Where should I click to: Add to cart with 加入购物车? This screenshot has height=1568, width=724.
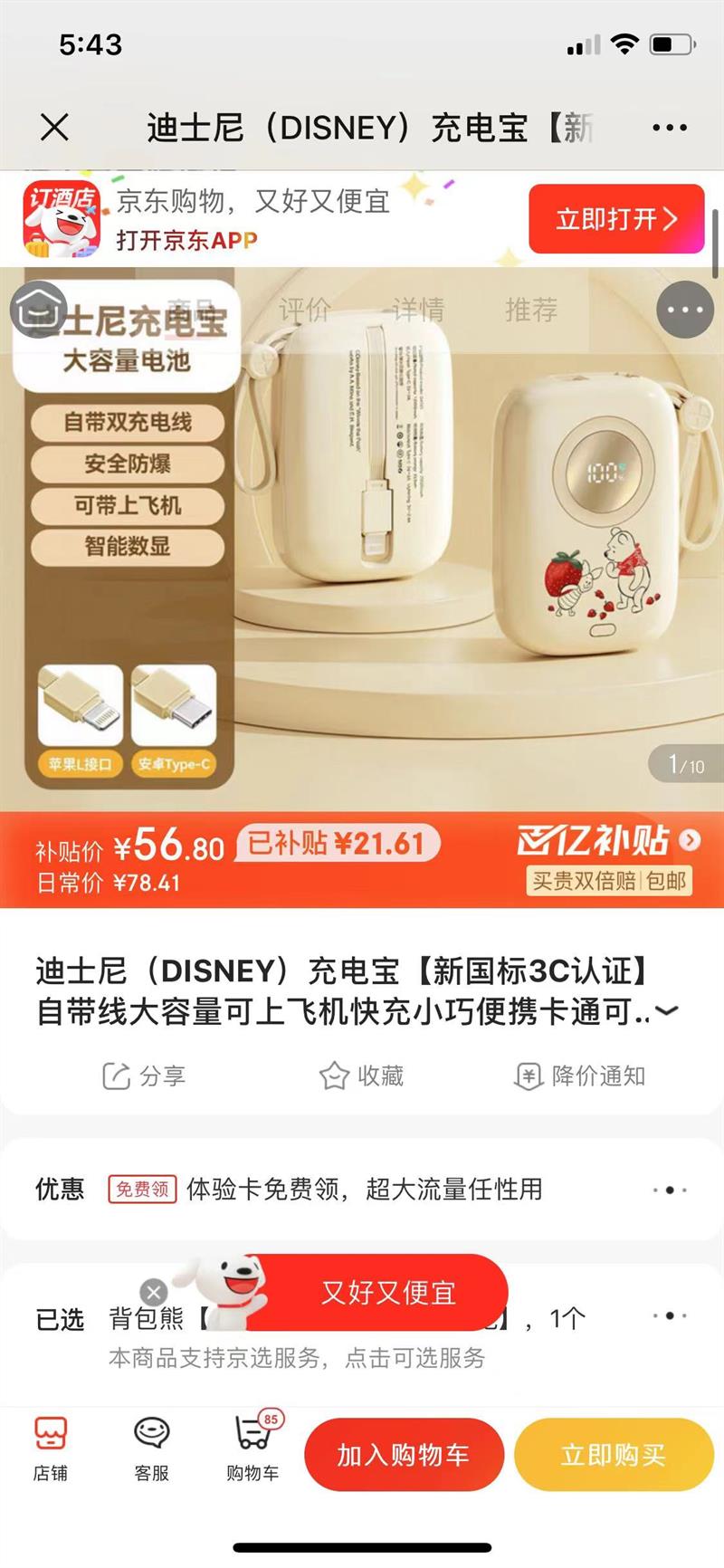pyautogui.click(x=404, y=1455)
